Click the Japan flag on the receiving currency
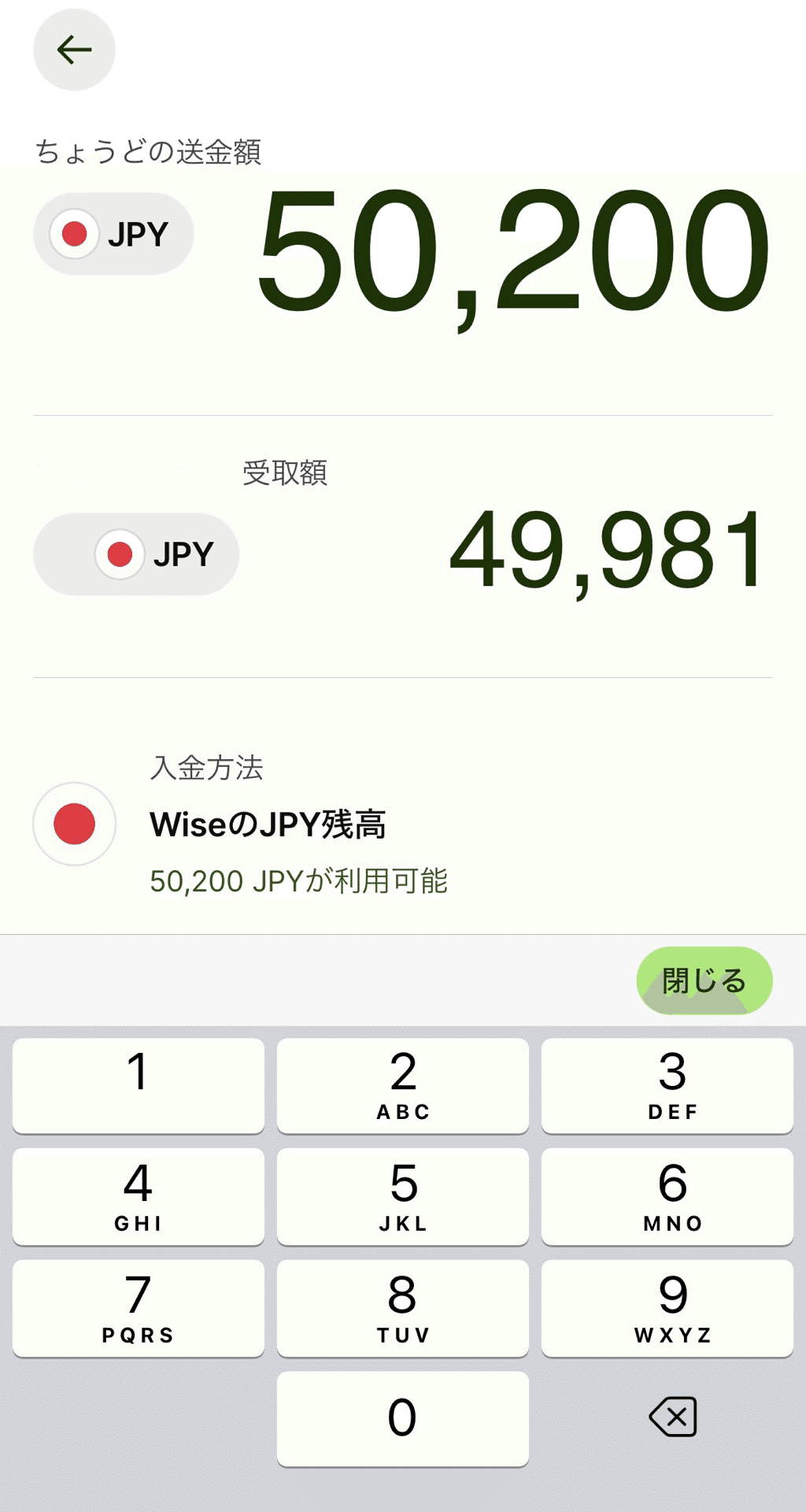 pos(120,554)
